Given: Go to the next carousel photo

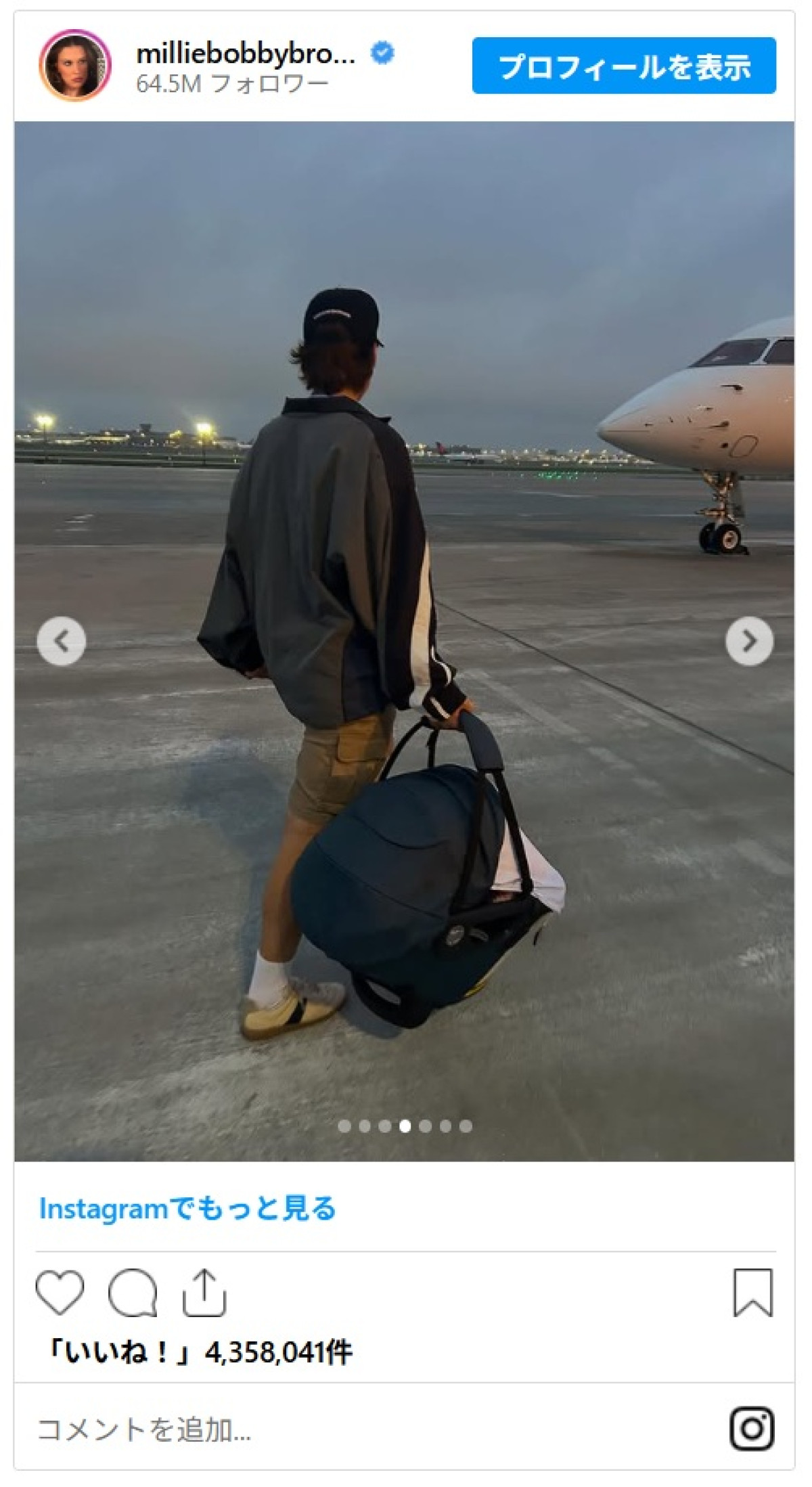Looking at the screenshot, I should (x=749, y=641).
